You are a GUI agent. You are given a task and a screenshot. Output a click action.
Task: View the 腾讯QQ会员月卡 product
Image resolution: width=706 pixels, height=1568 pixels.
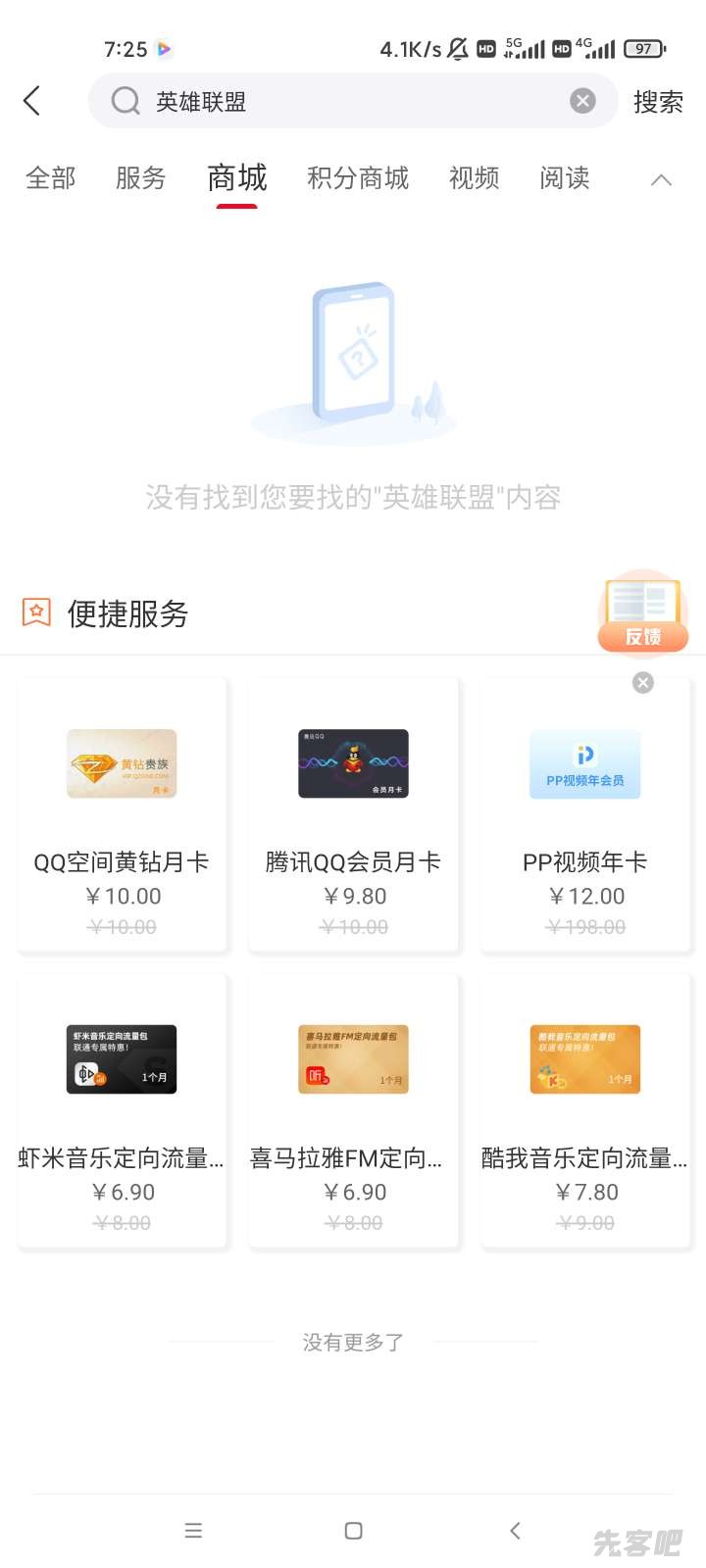[x=353, y=813]
